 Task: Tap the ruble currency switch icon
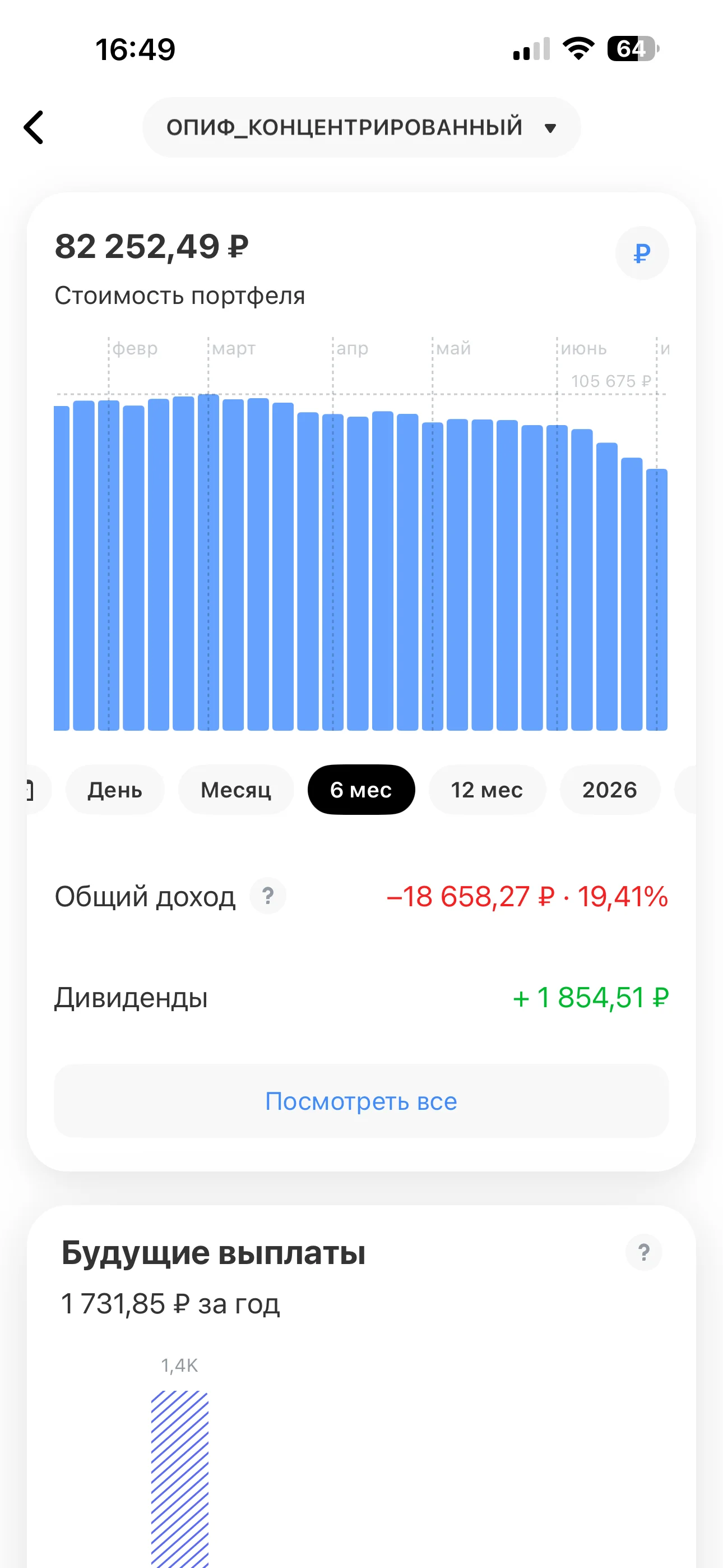coord(641,253)
